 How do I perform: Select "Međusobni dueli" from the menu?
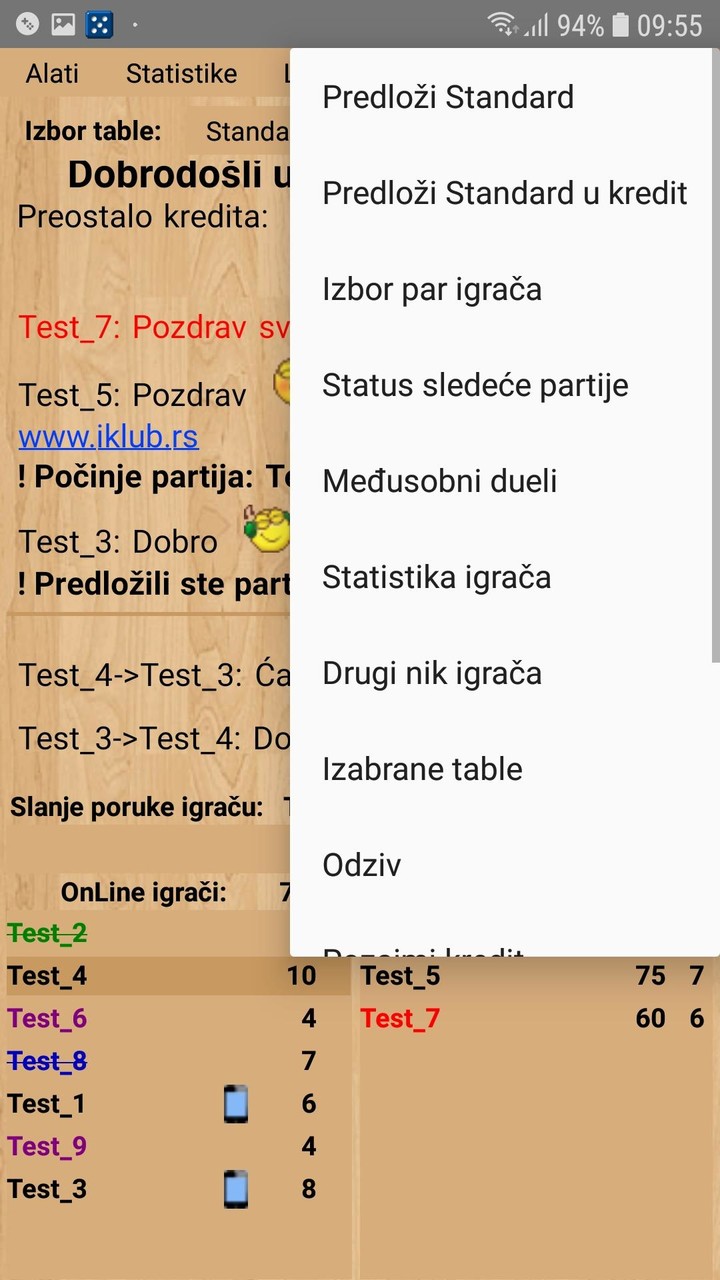click(x=440, y=481)
